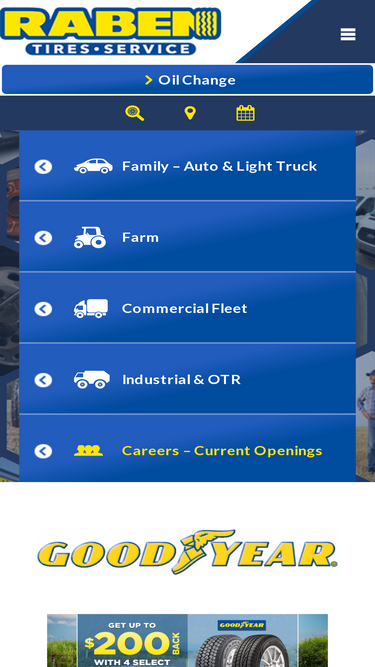375x667 pixels.
Task: Select the Farm category
Action: tap(188, 237)
